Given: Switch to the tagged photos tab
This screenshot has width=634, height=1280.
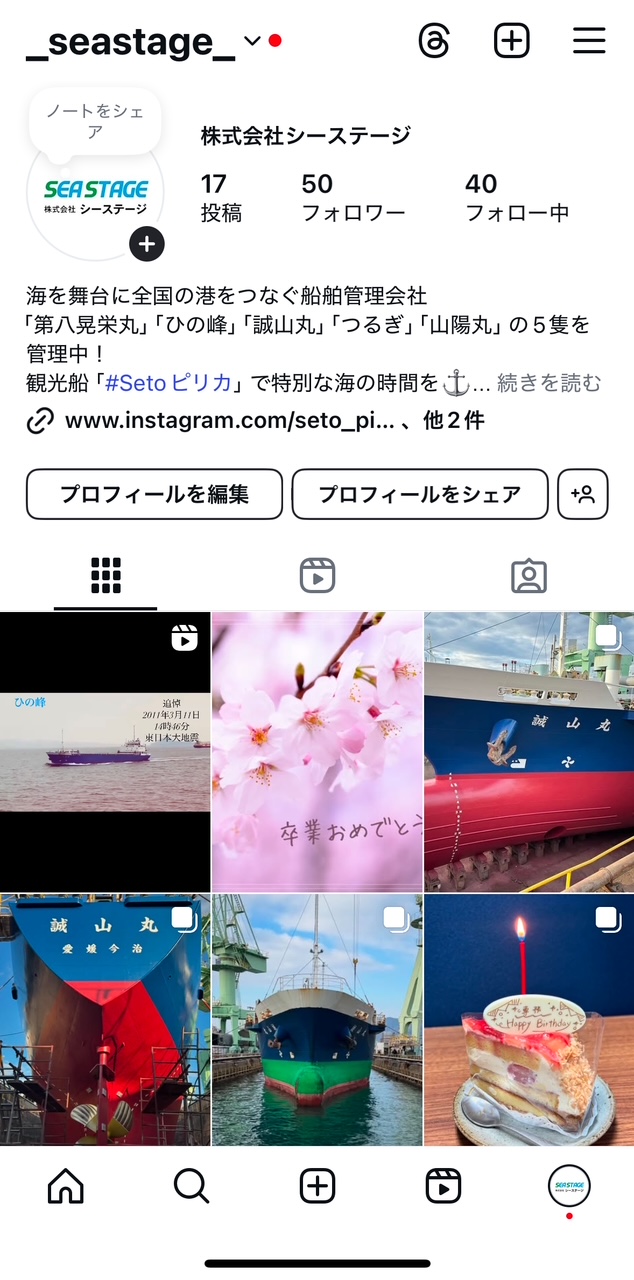Looking at the screenshot, I should 528,575.
